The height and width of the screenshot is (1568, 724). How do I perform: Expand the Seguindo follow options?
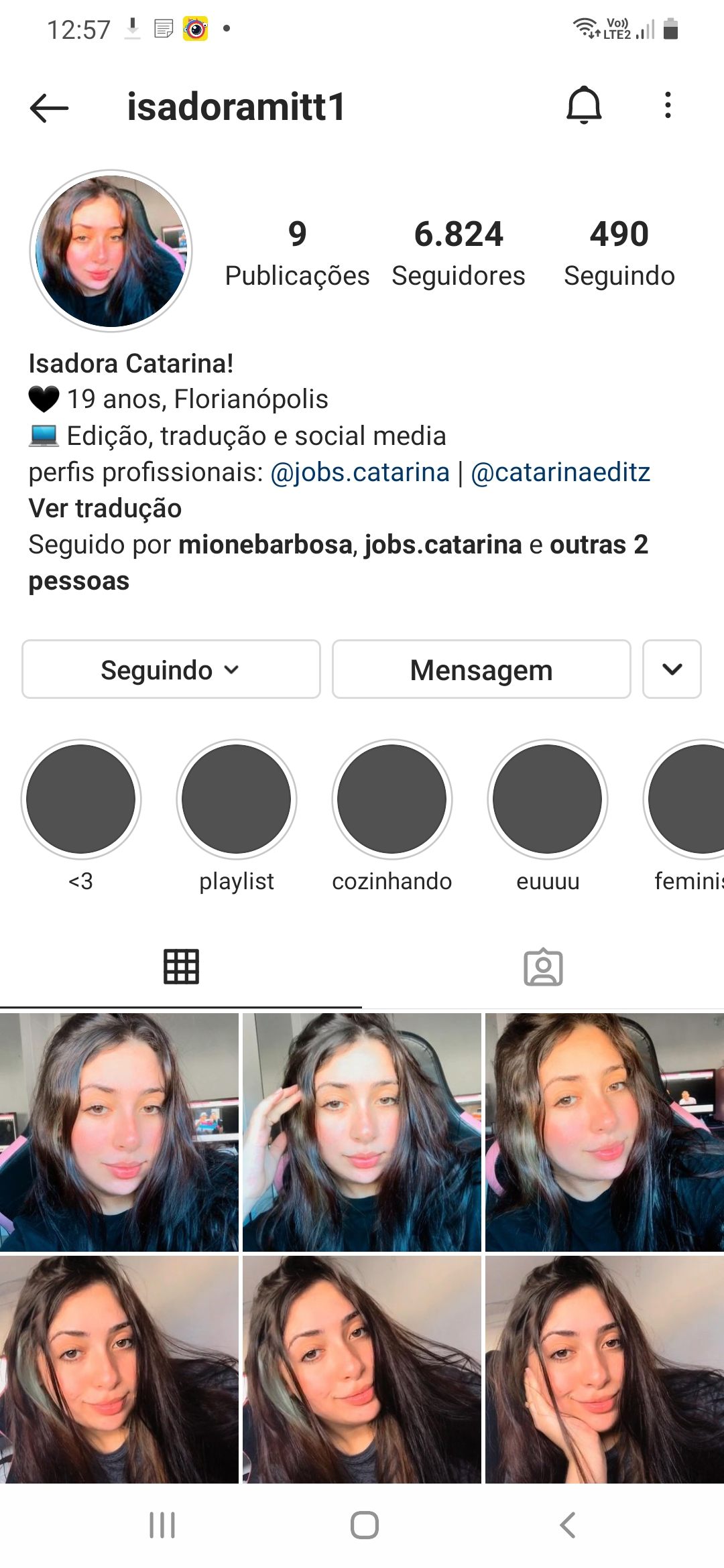171,669
